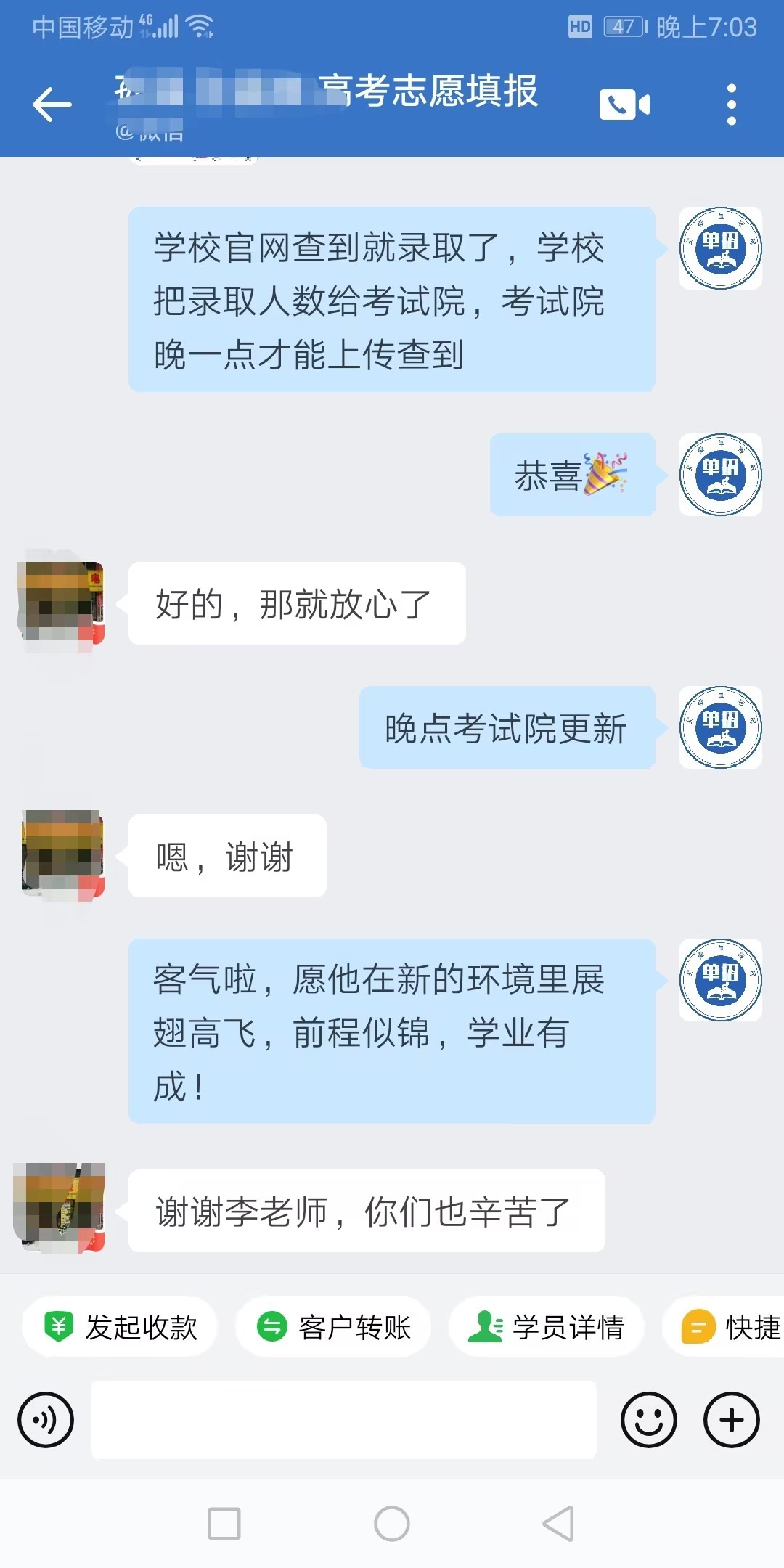
Task: View the sender avatar beside 恭喜
Action: pos(720,475)
